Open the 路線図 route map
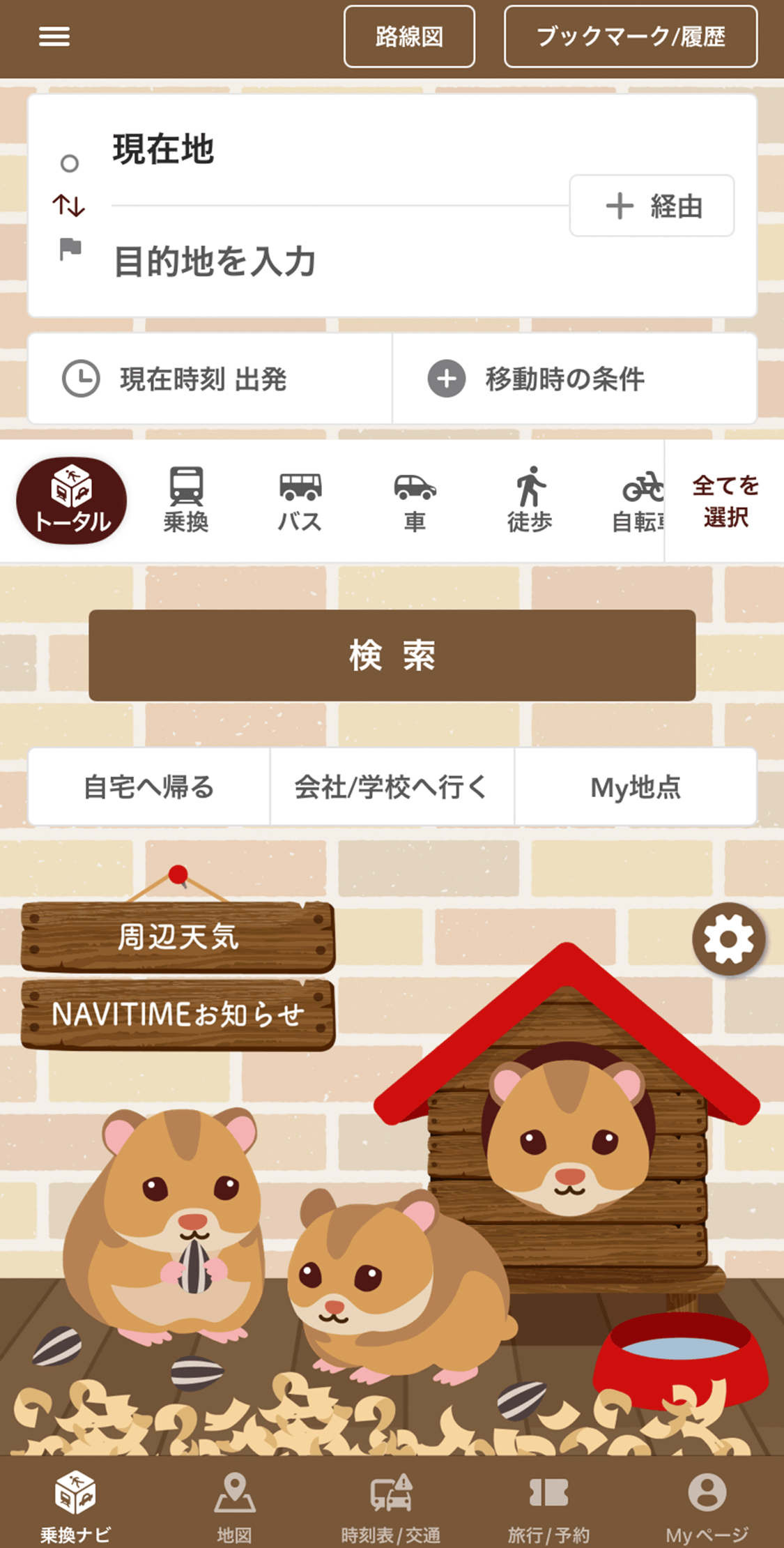 [409, 36]
